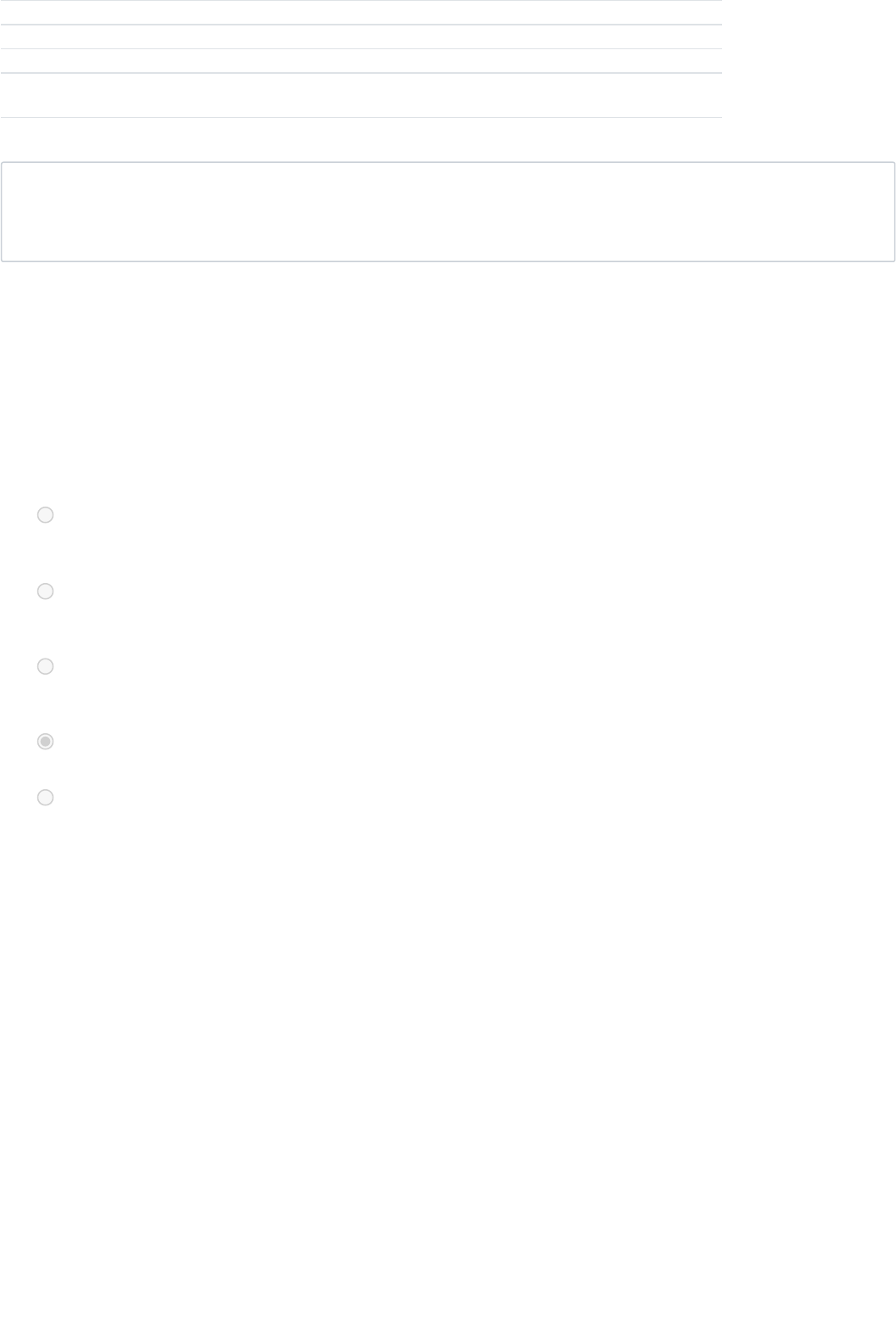Tap the currently selected fourth radio button
This screenshot has height=1323, width=896.
click(46, 742)
